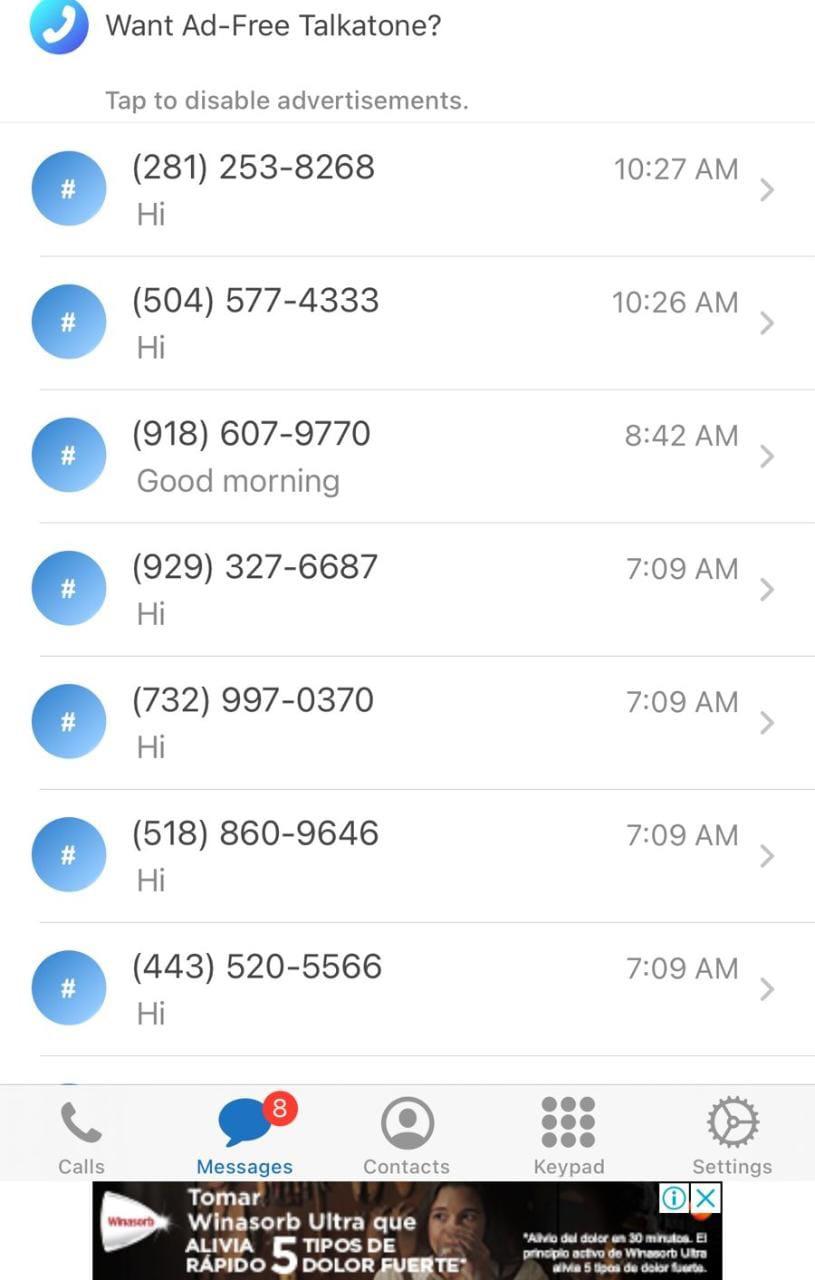Open the ad info icon
The height and width of the screenshot is (1280, 815).
click(675, 1197)
